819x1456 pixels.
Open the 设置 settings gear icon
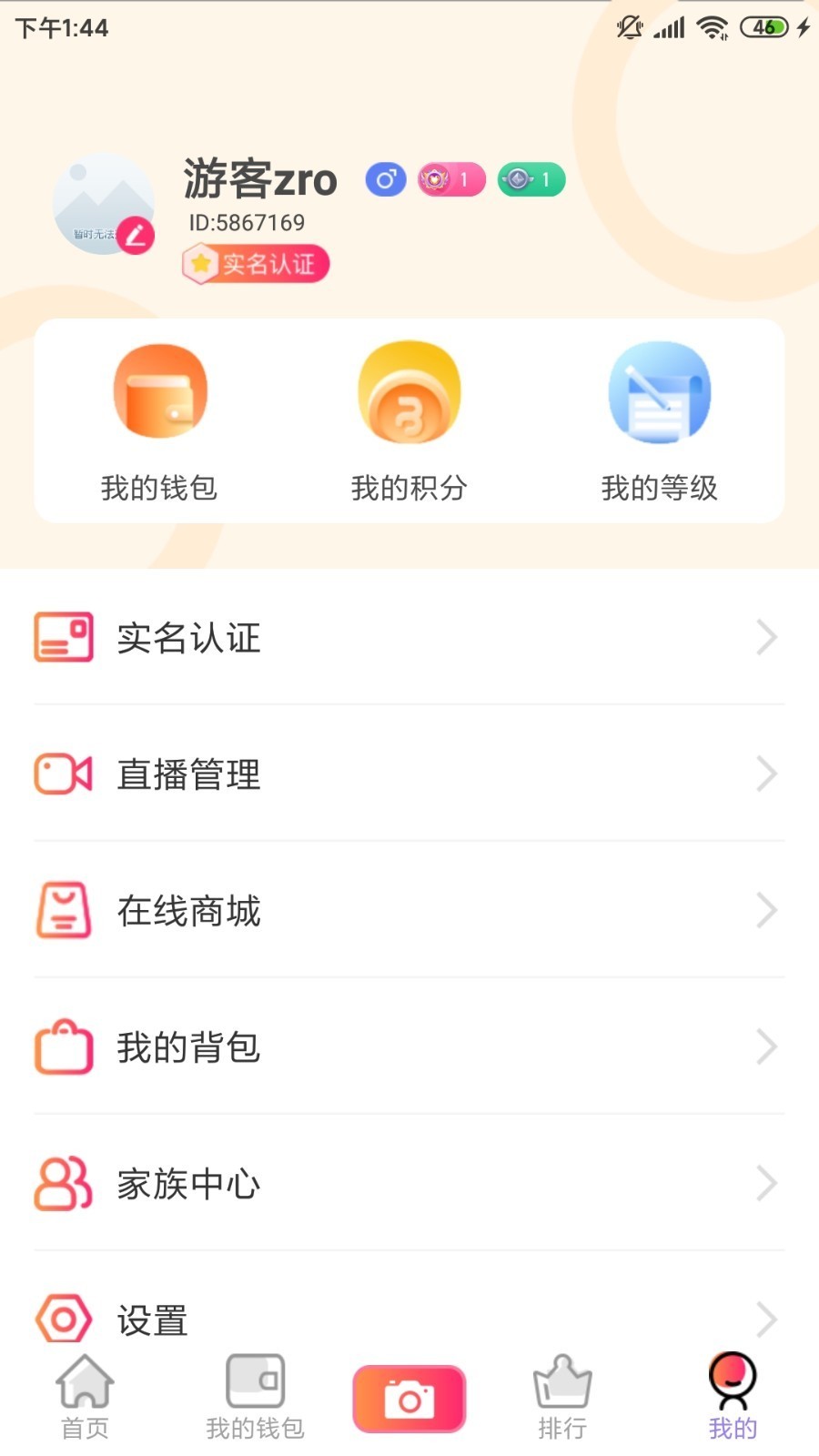click(62, 1319)
